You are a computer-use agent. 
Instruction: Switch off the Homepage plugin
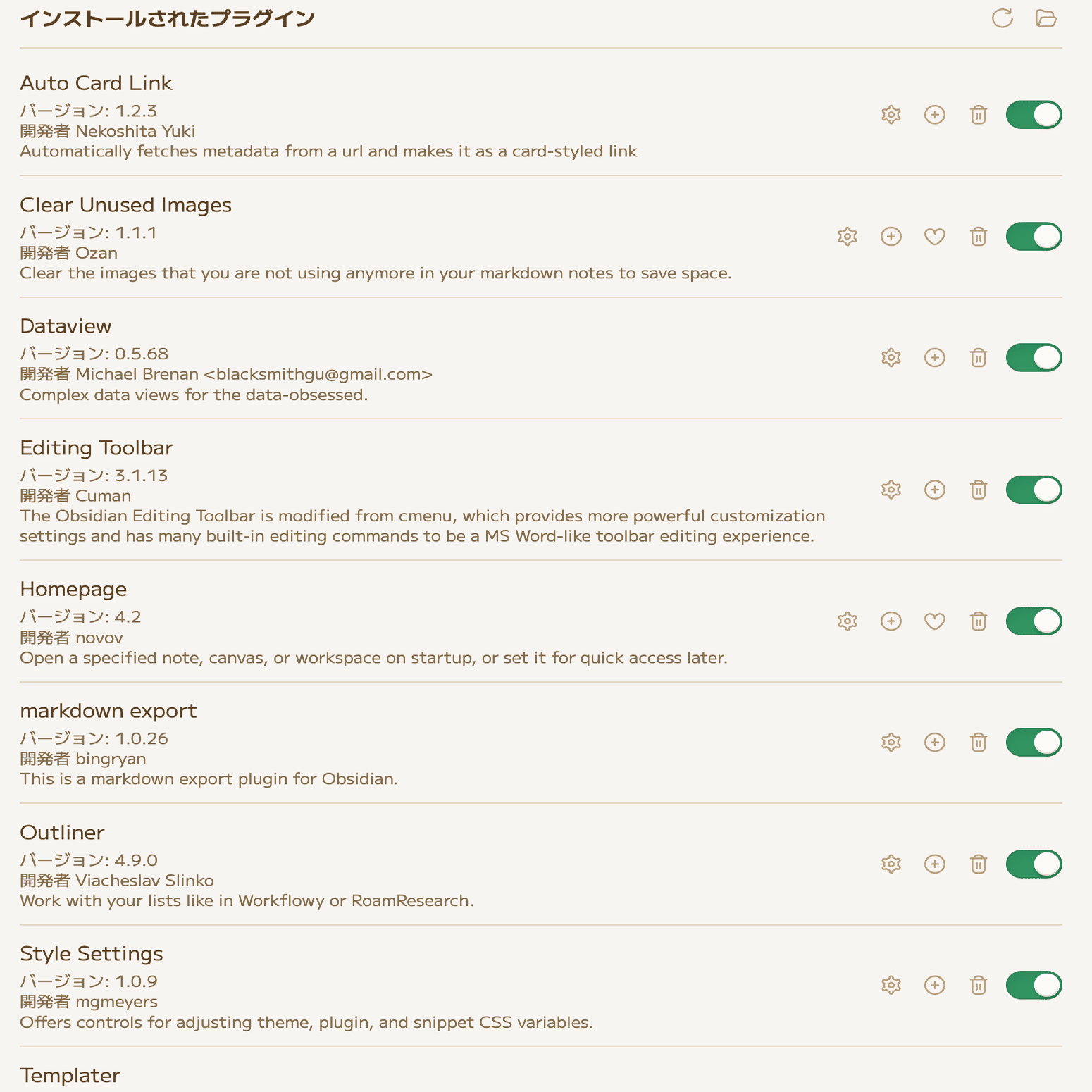coord(1034,621)
